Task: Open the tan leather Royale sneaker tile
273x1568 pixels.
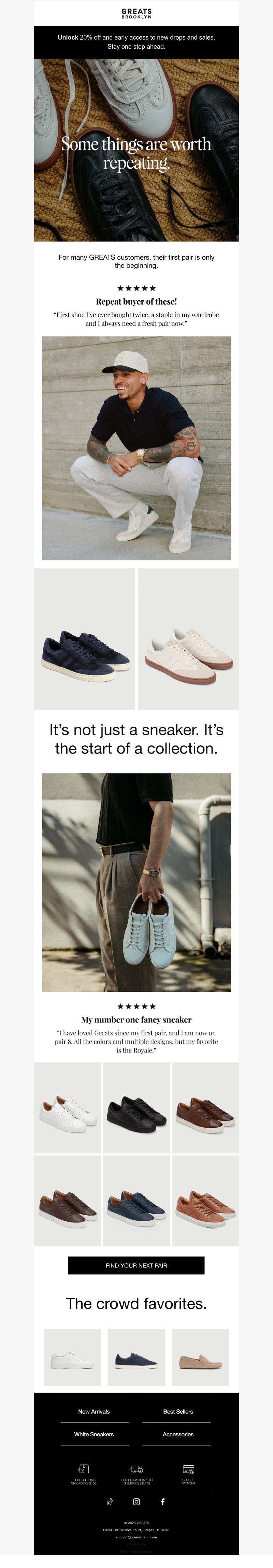Action: pyautogui.click(x=205, y=1200)
